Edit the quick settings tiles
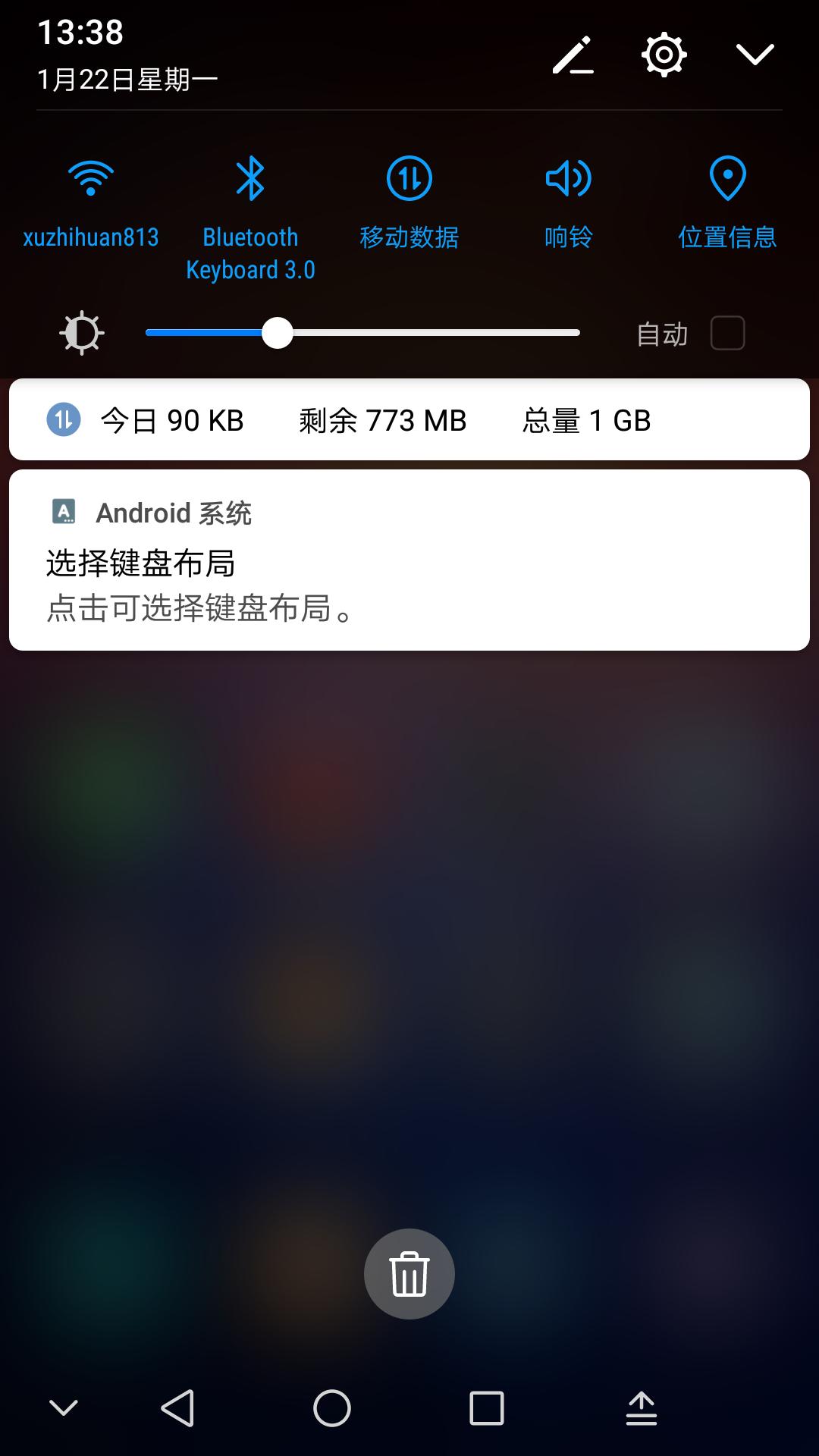Viewport: 819px width, 1456px height. pos(573,55)
